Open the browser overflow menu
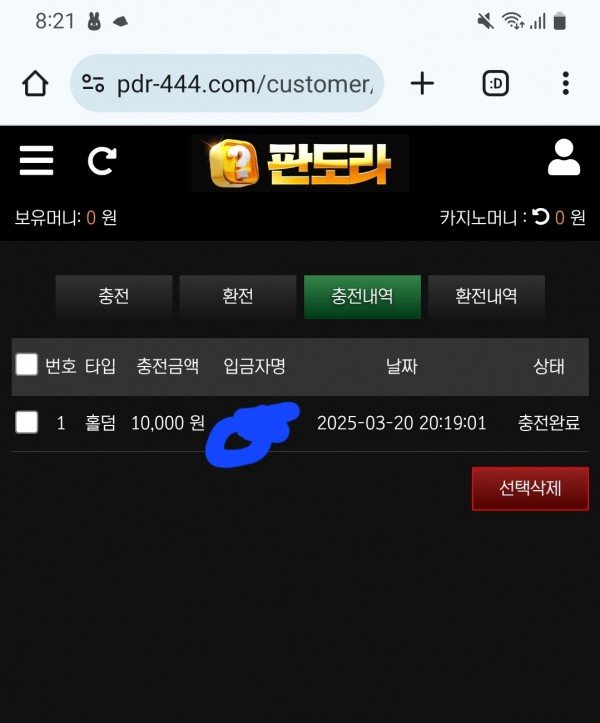 [565, 84]
